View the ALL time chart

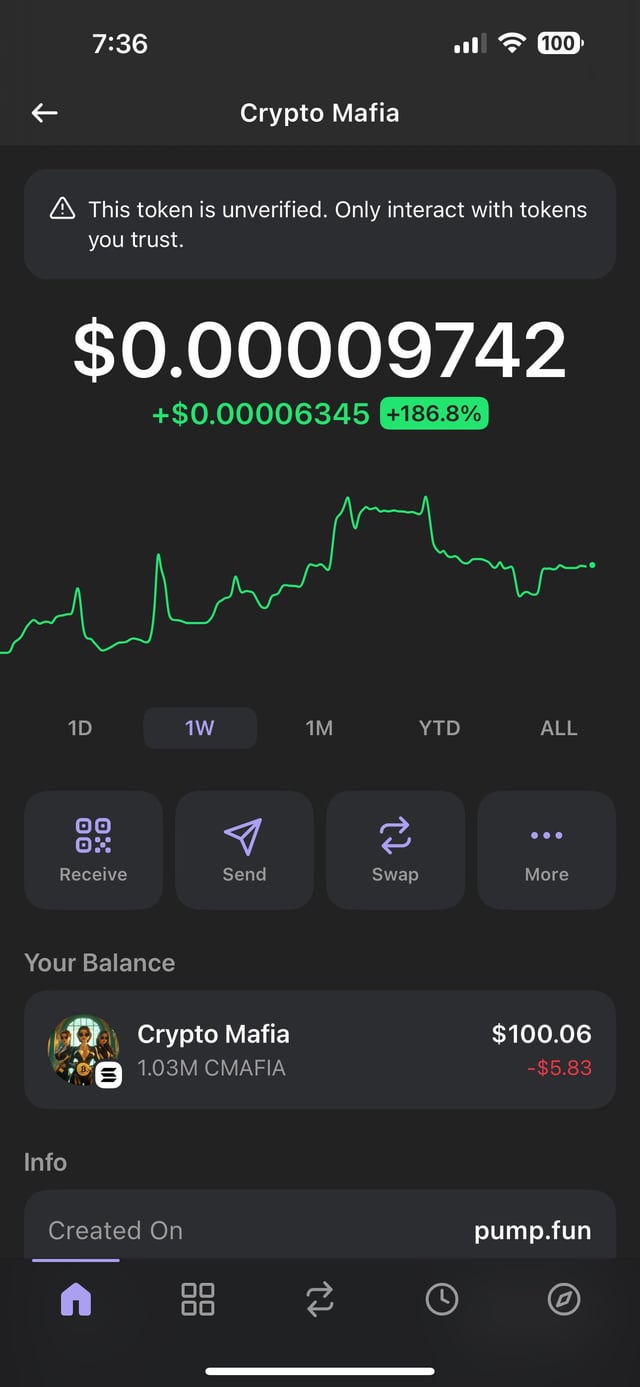pos(558,728)
